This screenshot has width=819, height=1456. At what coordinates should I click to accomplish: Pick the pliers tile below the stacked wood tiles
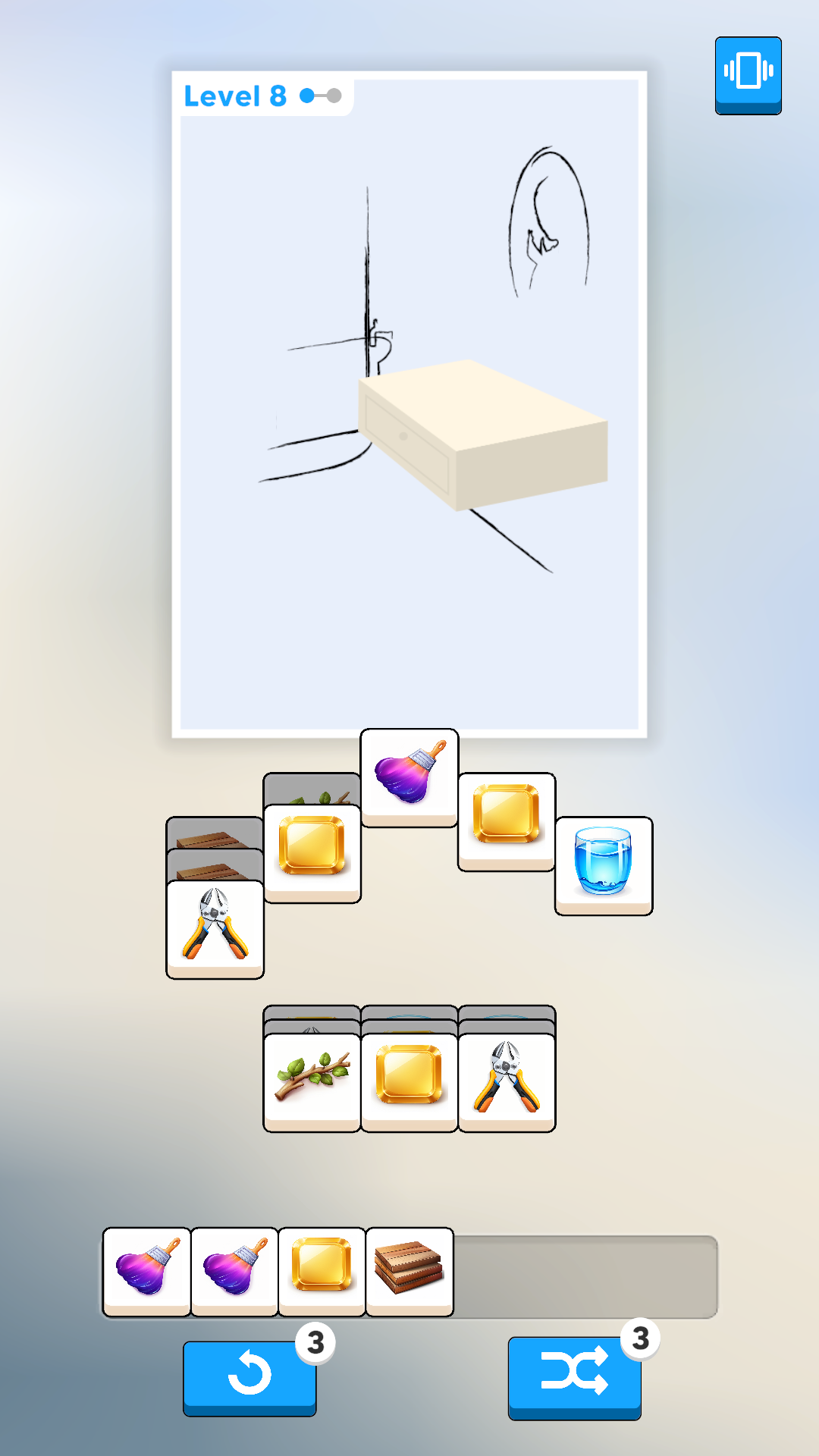click(215, 927)
